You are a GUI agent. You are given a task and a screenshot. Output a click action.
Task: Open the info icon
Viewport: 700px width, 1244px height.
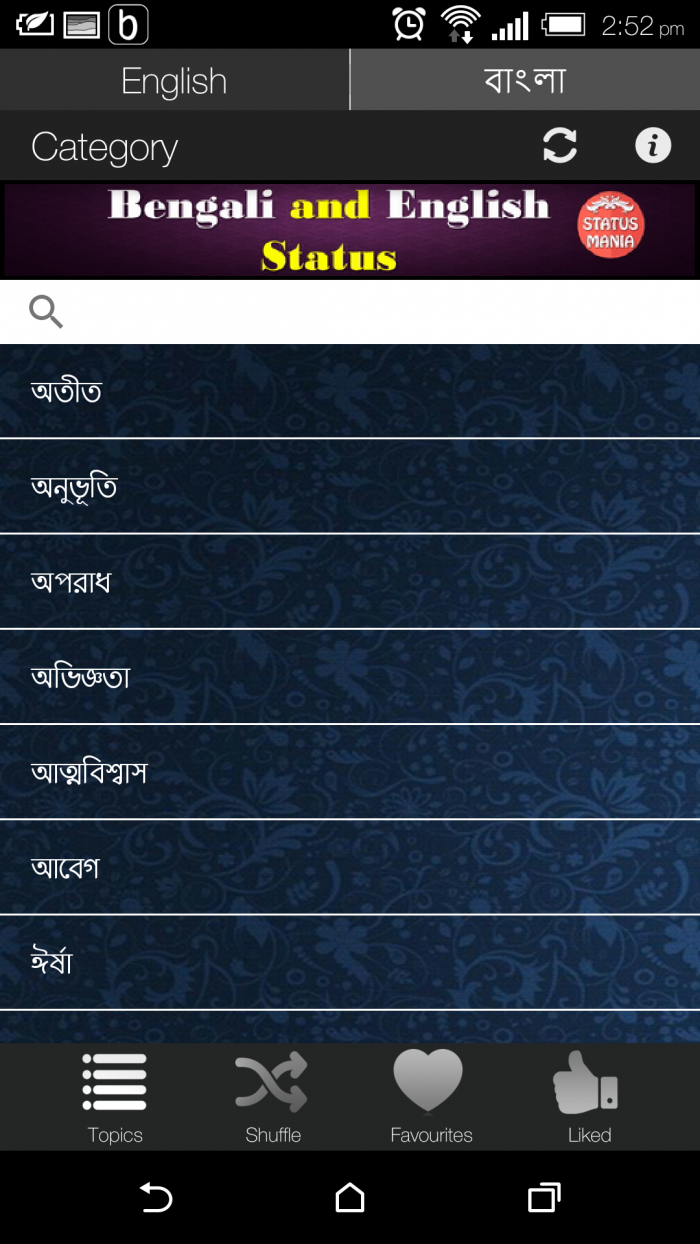tap(653, 147)
